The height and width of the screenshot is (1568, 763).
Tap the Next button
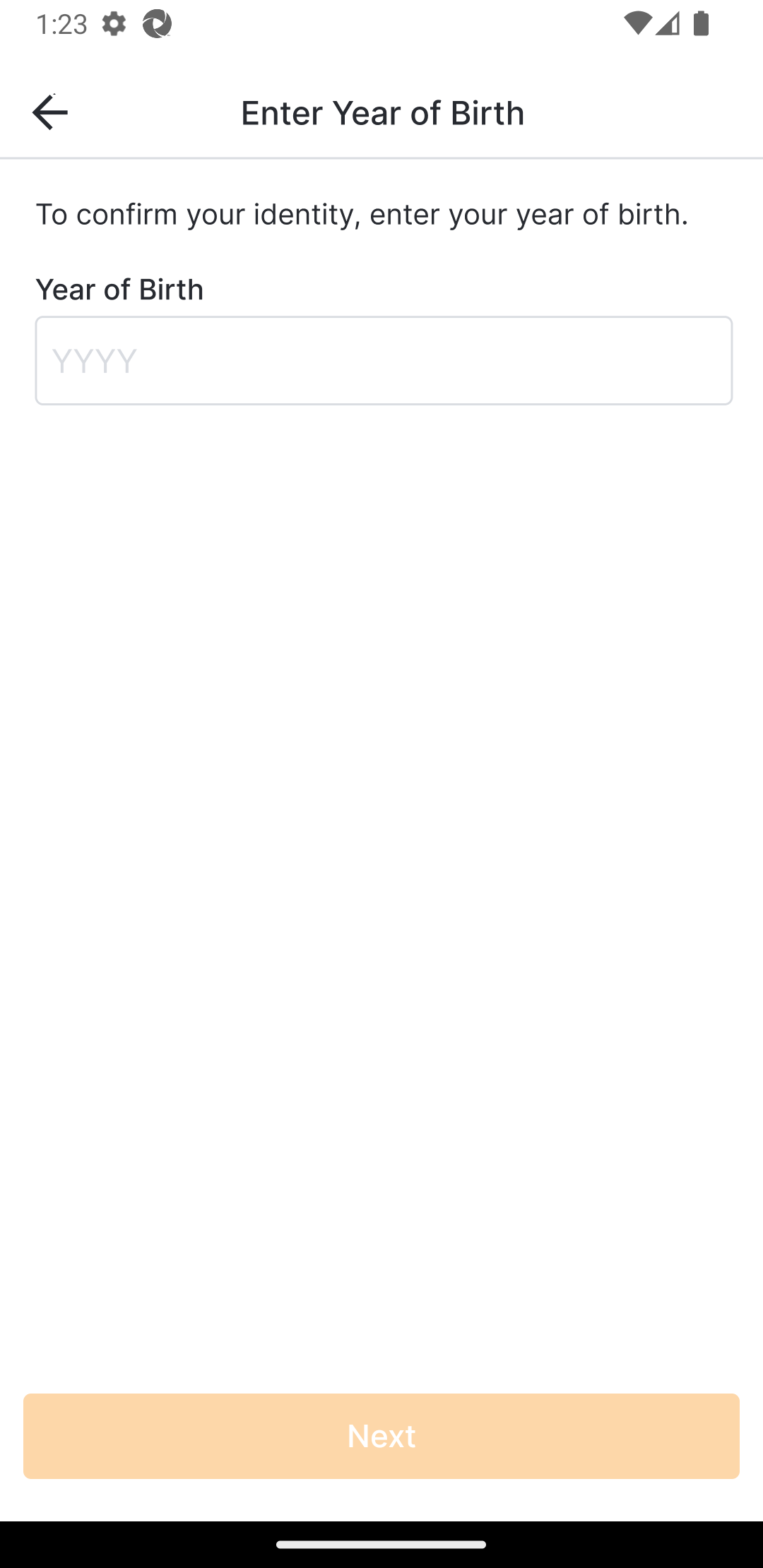[x=381, y=1435]
